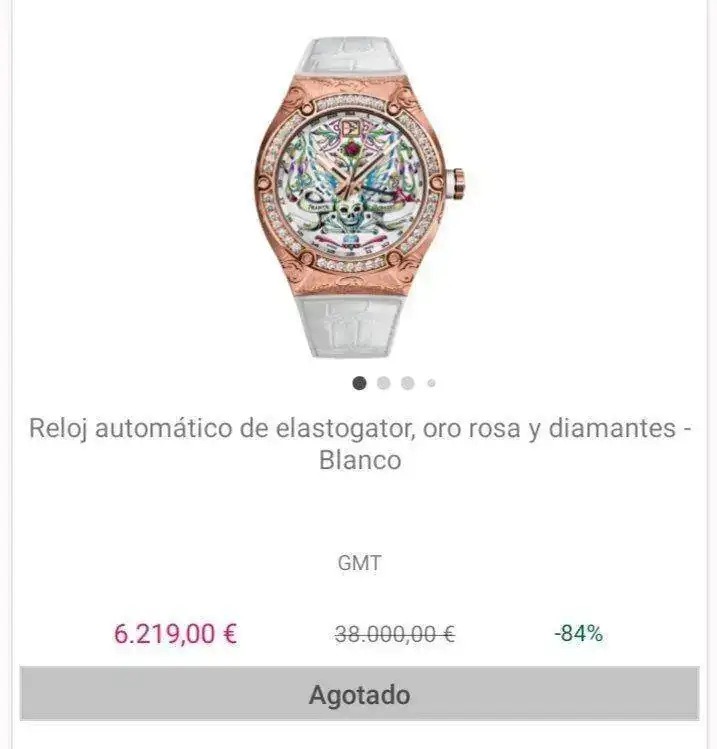Jump to the second image dot
The image size is (717, 749).
383,383
